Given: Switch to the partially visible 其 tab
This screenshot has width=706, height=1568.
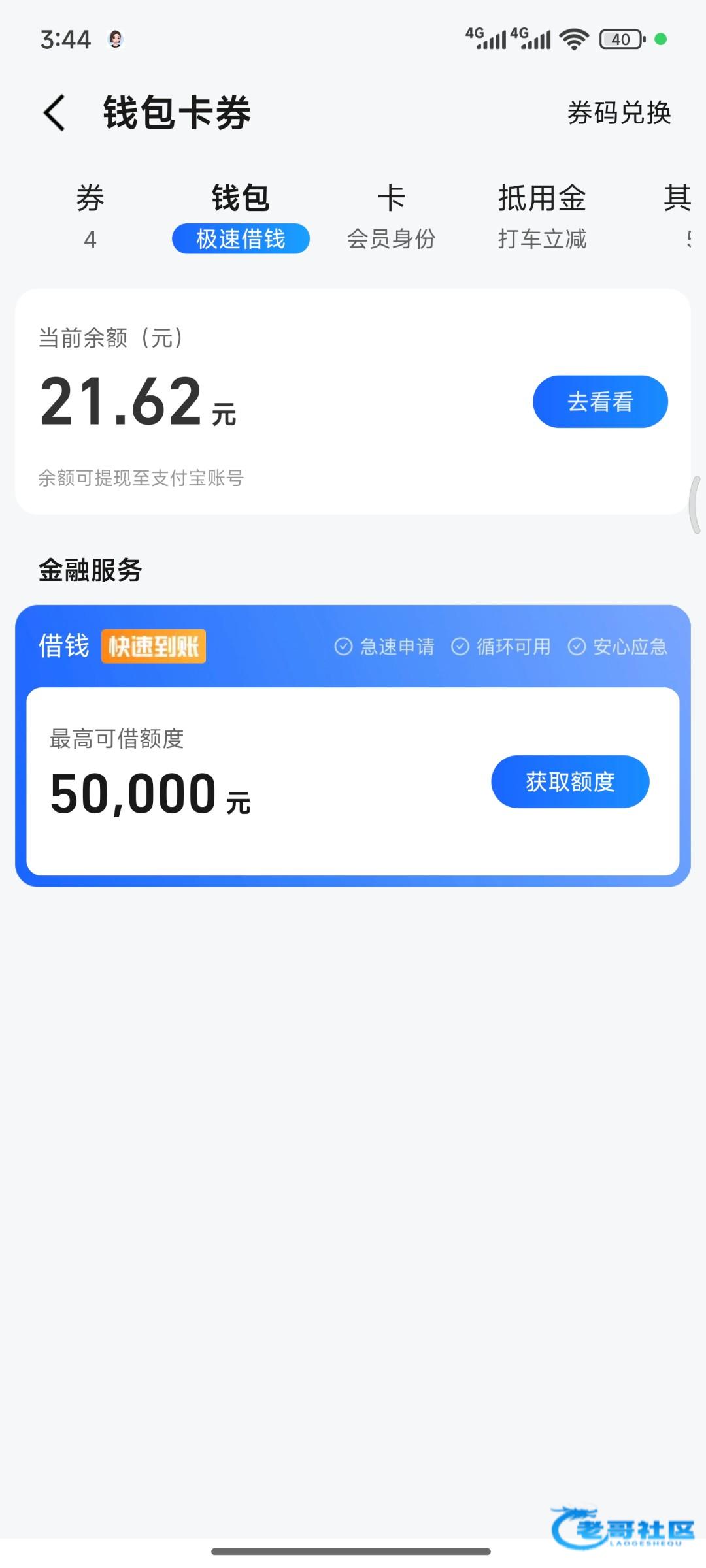Looking at the screenshot, I should pos(679,217).
